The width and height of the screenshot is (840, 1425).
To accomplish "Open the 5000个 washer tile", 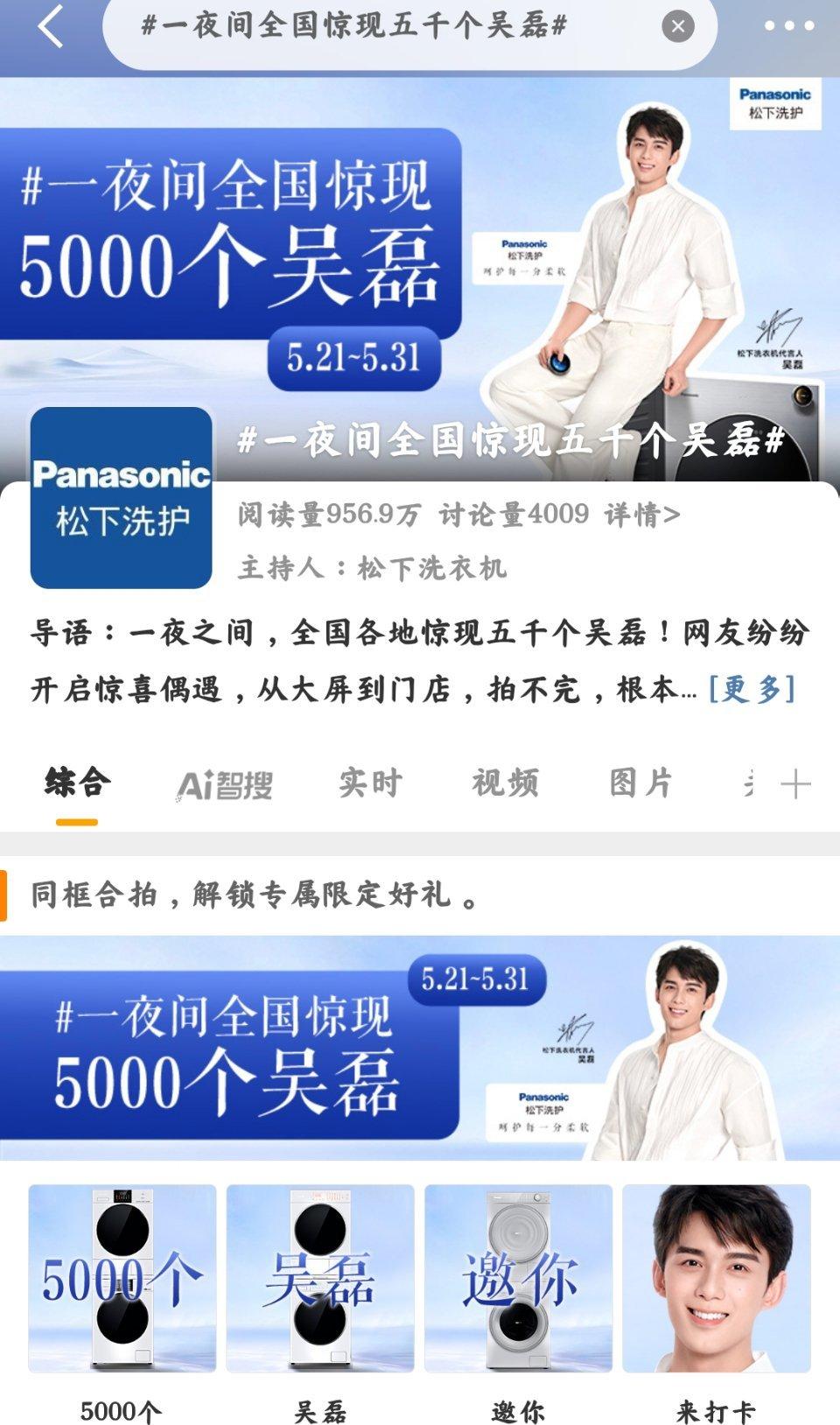I will click(122, 1279).
